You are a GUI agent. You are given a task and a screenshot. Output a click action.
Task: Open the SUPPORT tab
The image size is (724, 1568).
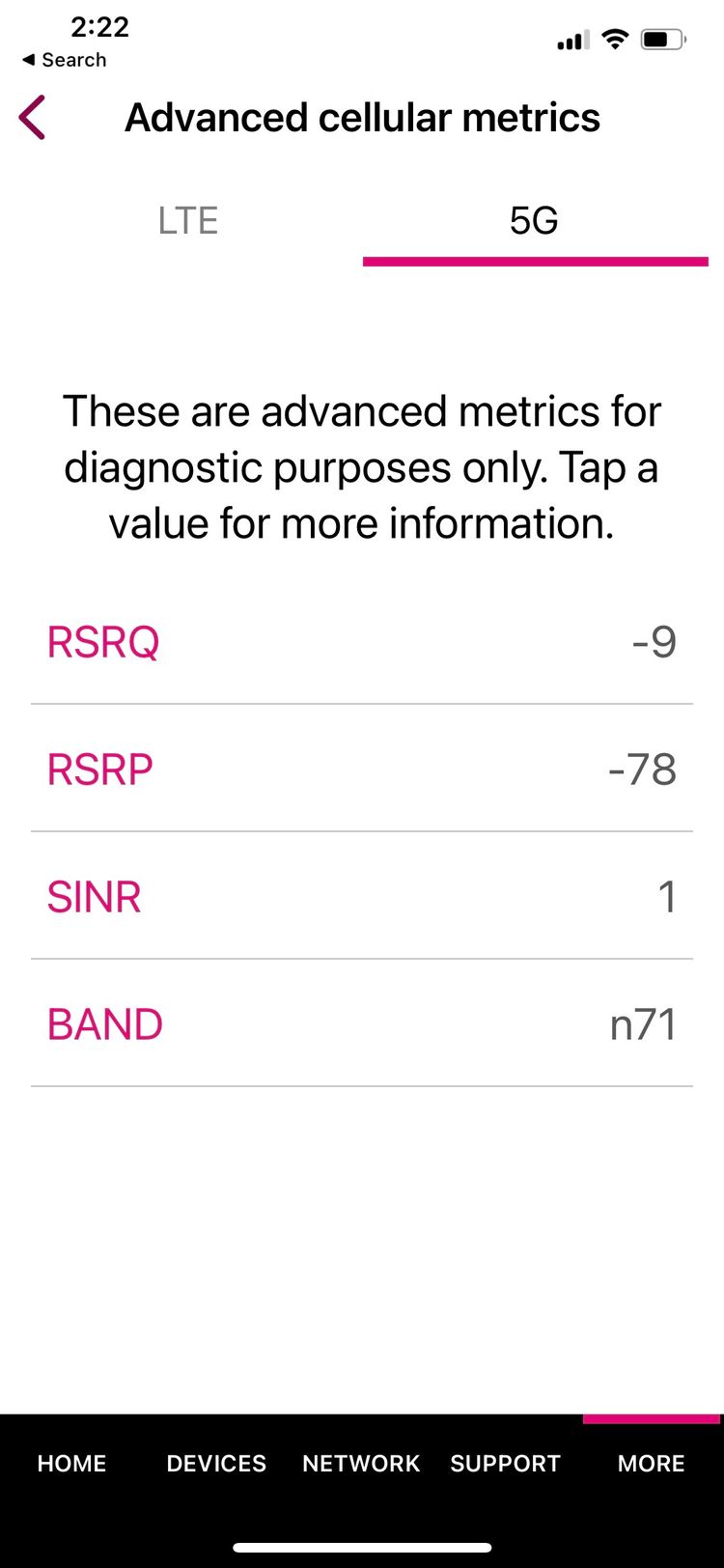506,1463
